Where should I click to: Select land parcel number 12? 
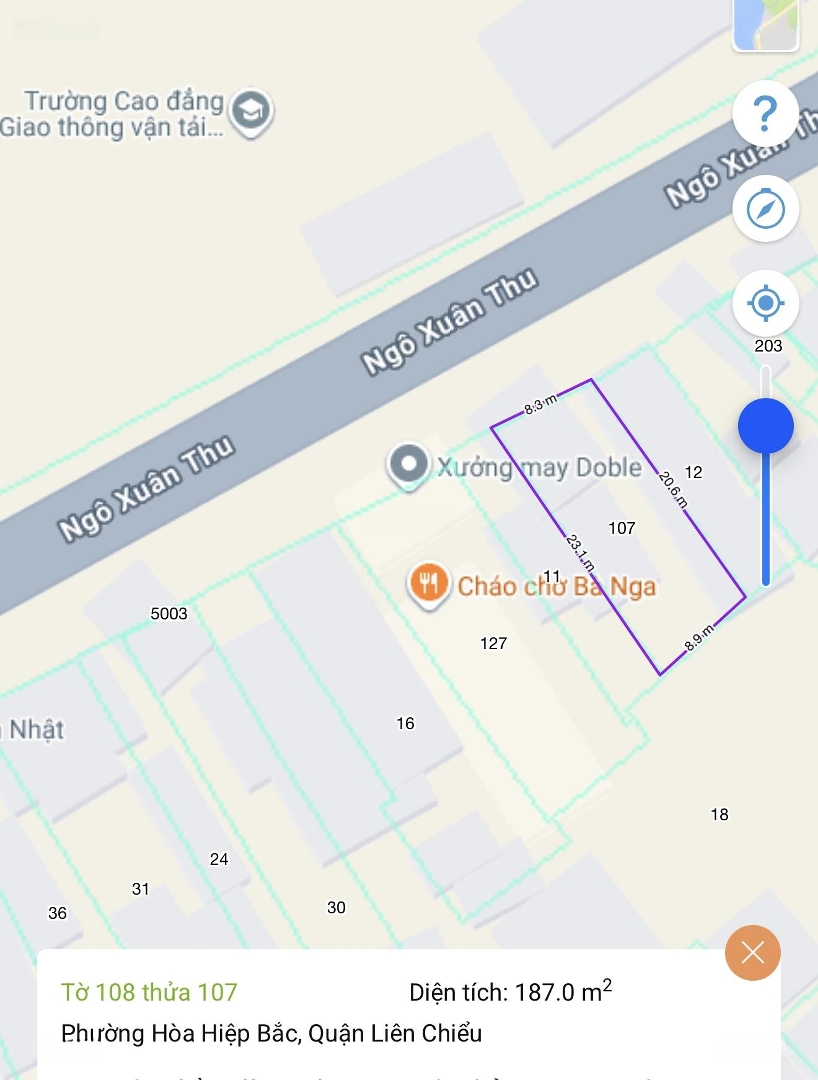pyautogui.click(x=694, y=472)
